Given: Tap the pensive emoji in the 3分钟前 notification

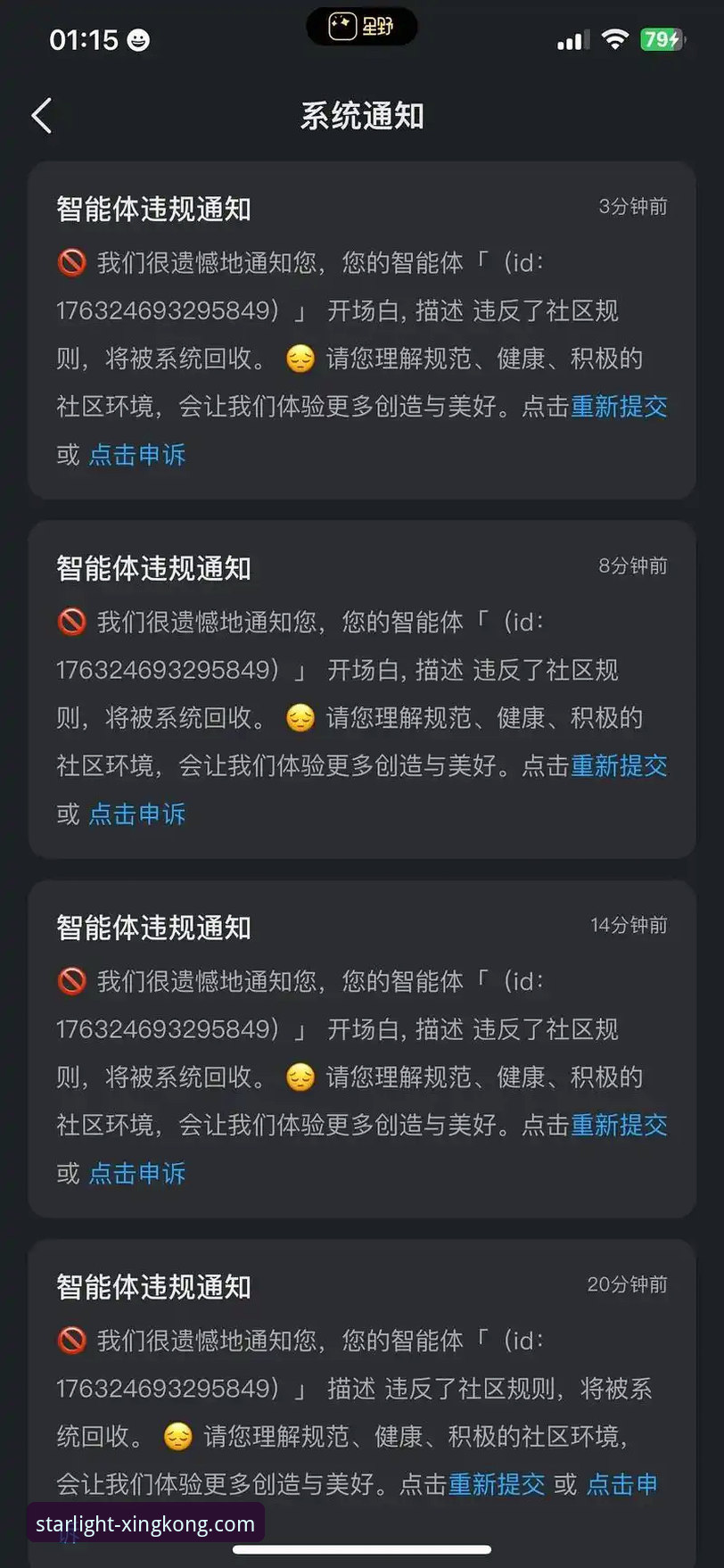Looking at the screenshot, I should (x=300, y=359).
